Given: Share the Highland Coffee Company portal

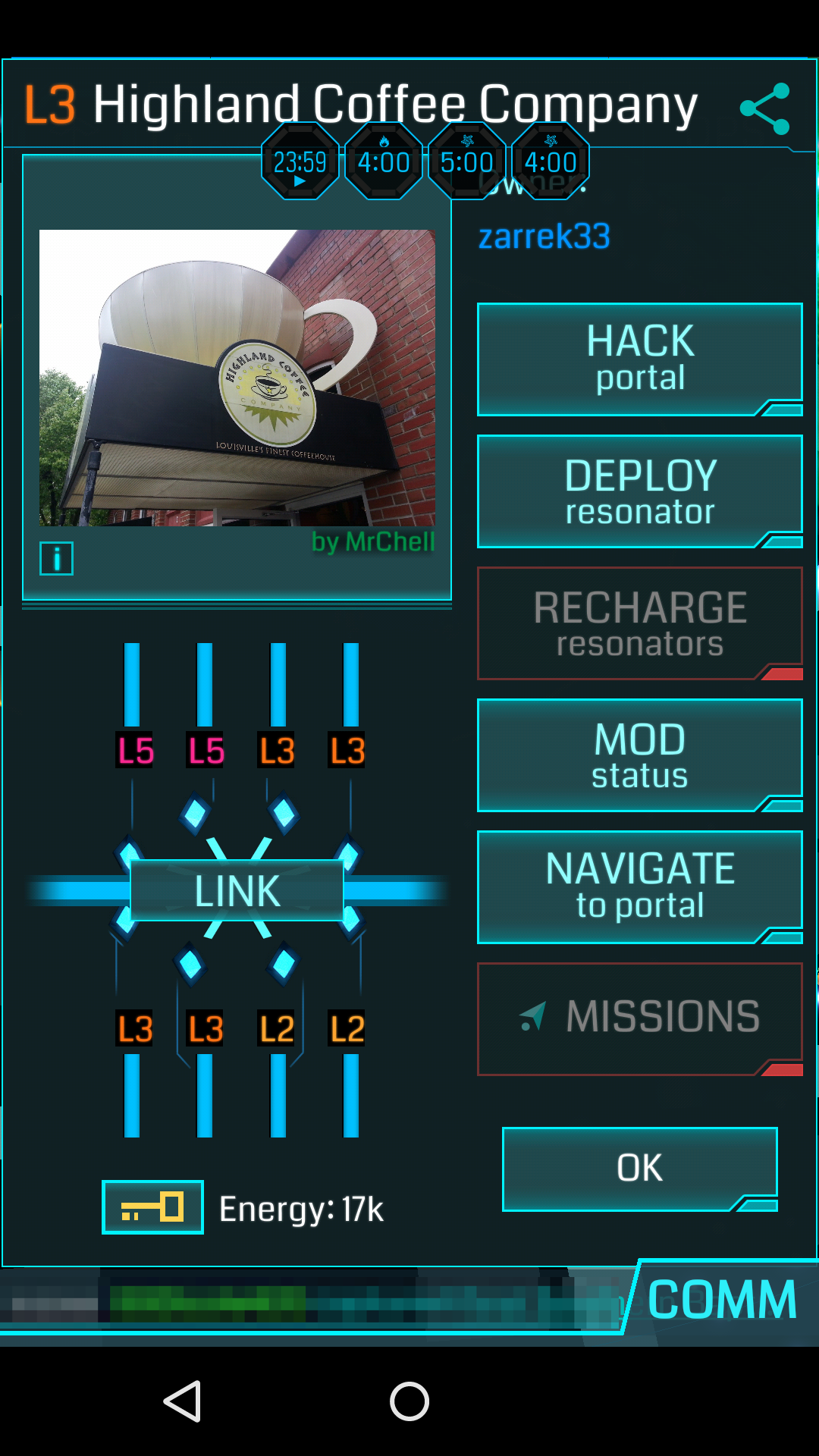Looking at the screenshot, I should [764, 109].
